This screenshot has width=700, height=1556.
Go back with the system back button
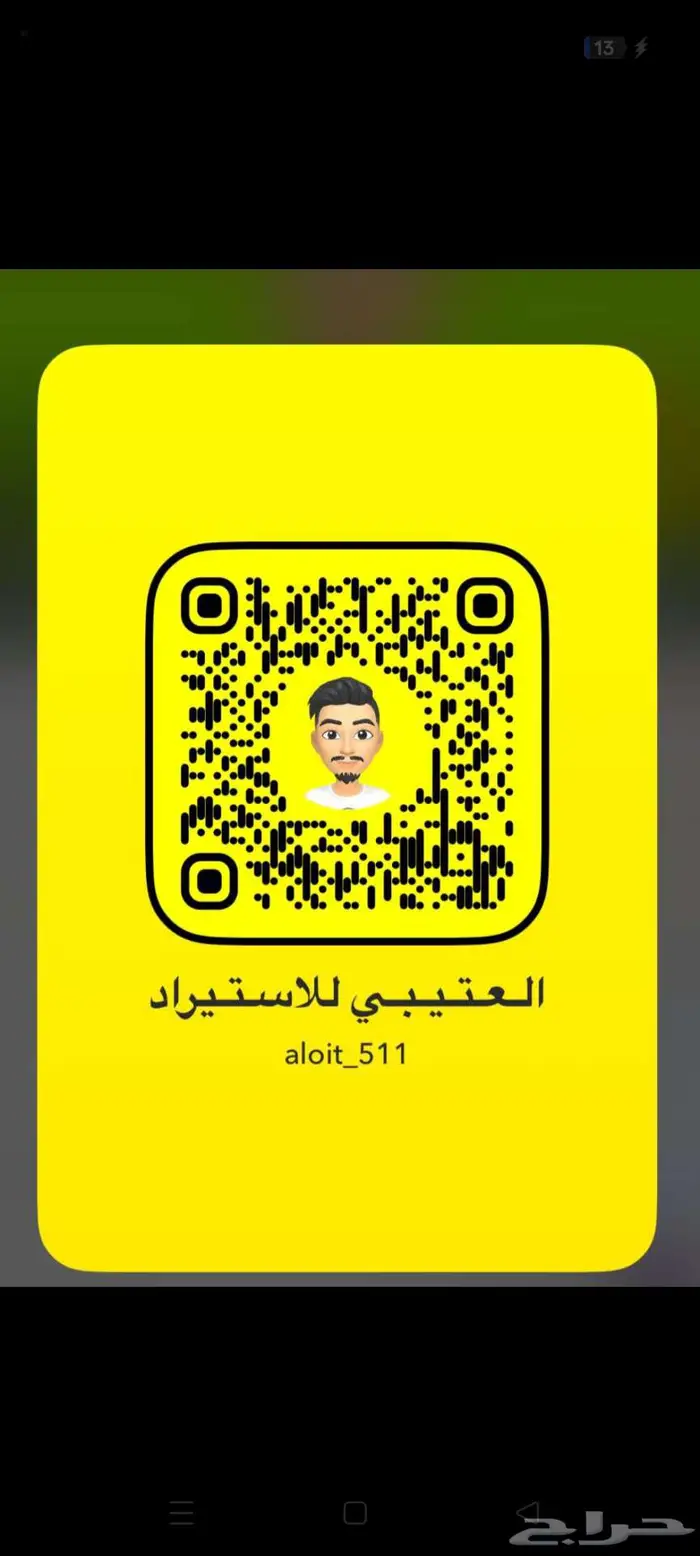(528, 1512)
